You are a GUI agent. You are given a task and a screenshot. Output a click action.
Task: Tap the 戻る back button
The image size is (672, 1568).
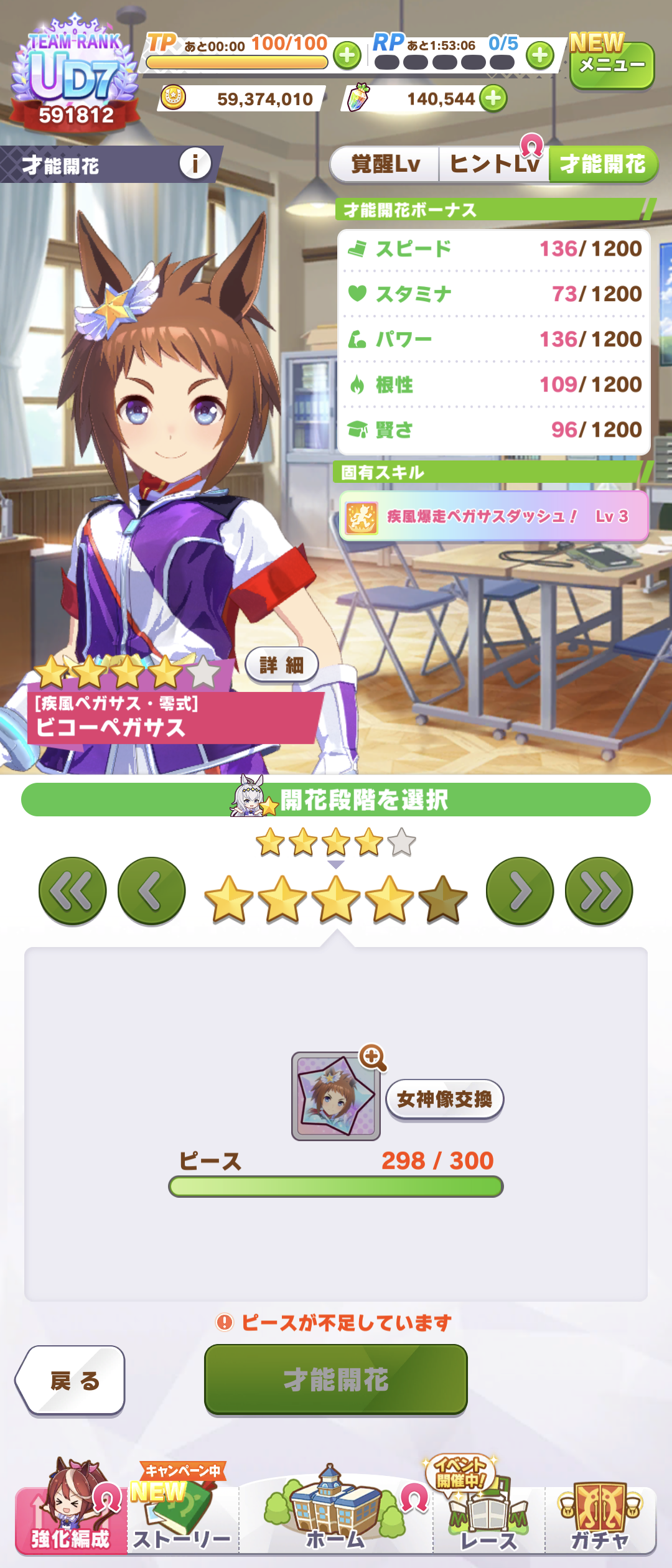[x=72, y=1380]
